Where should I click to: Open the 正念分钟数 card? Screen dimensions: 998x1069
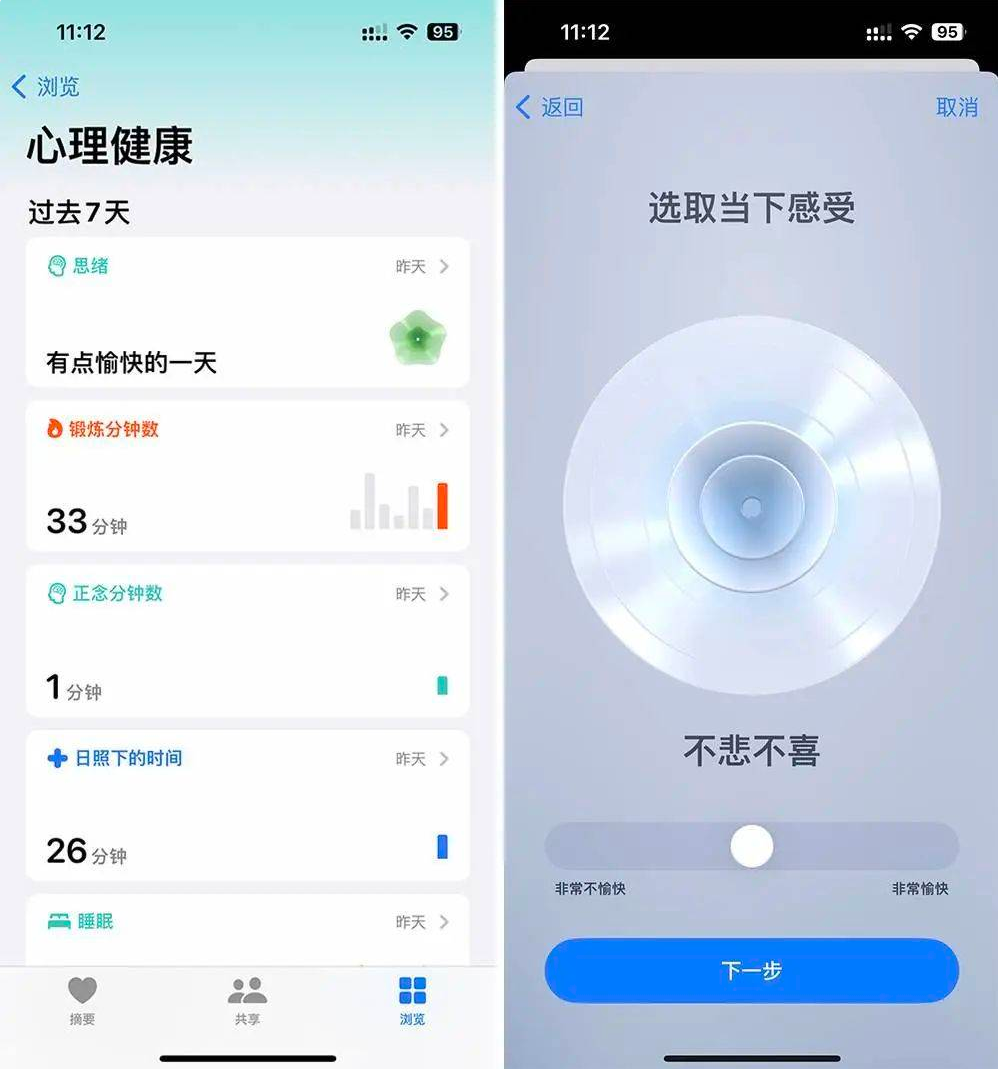point(247,640)
